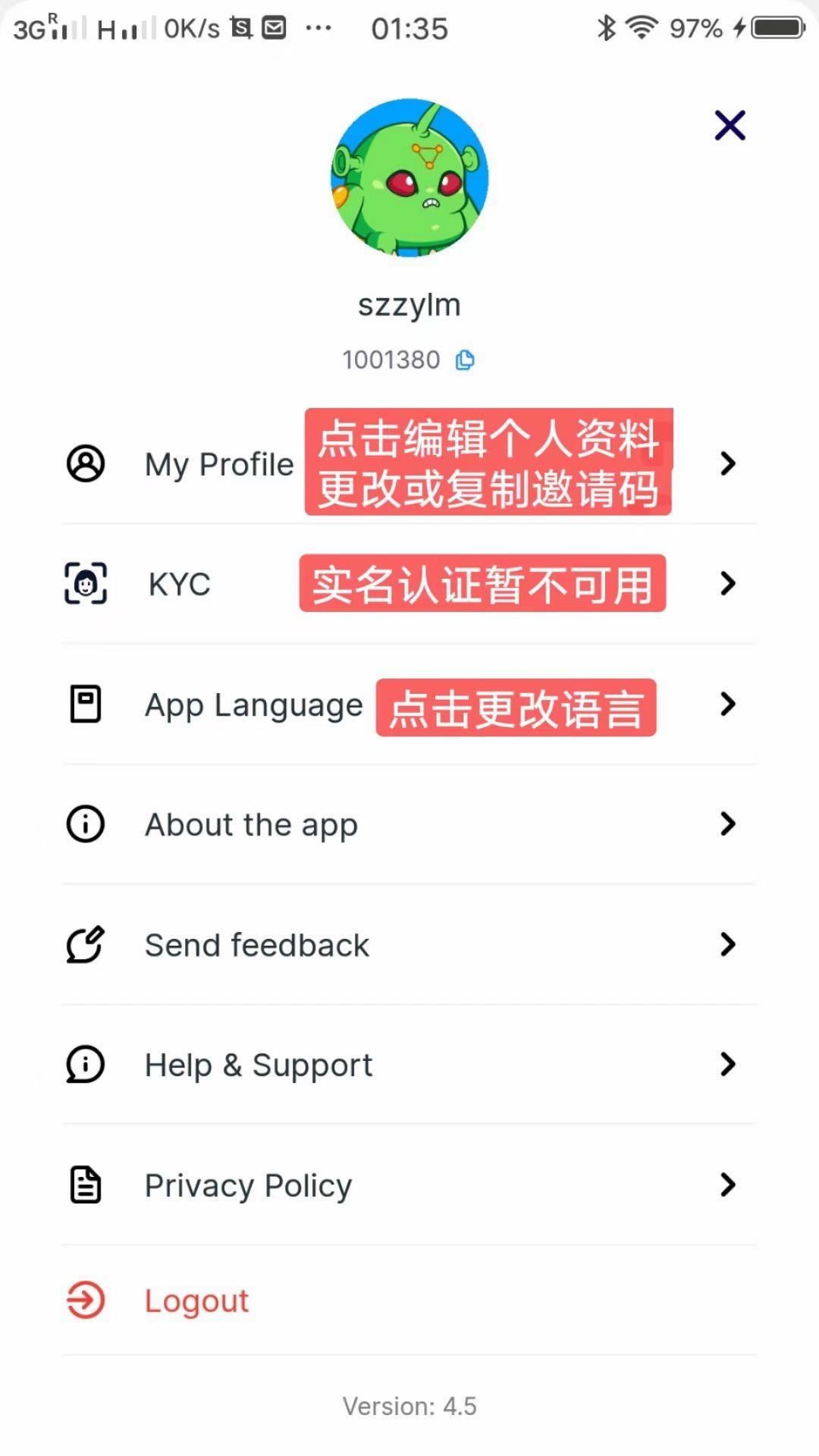The width and height of the screenshot is (819, 1456).
Task: Tap the green alien profile avatar
Action: (409, 177)
